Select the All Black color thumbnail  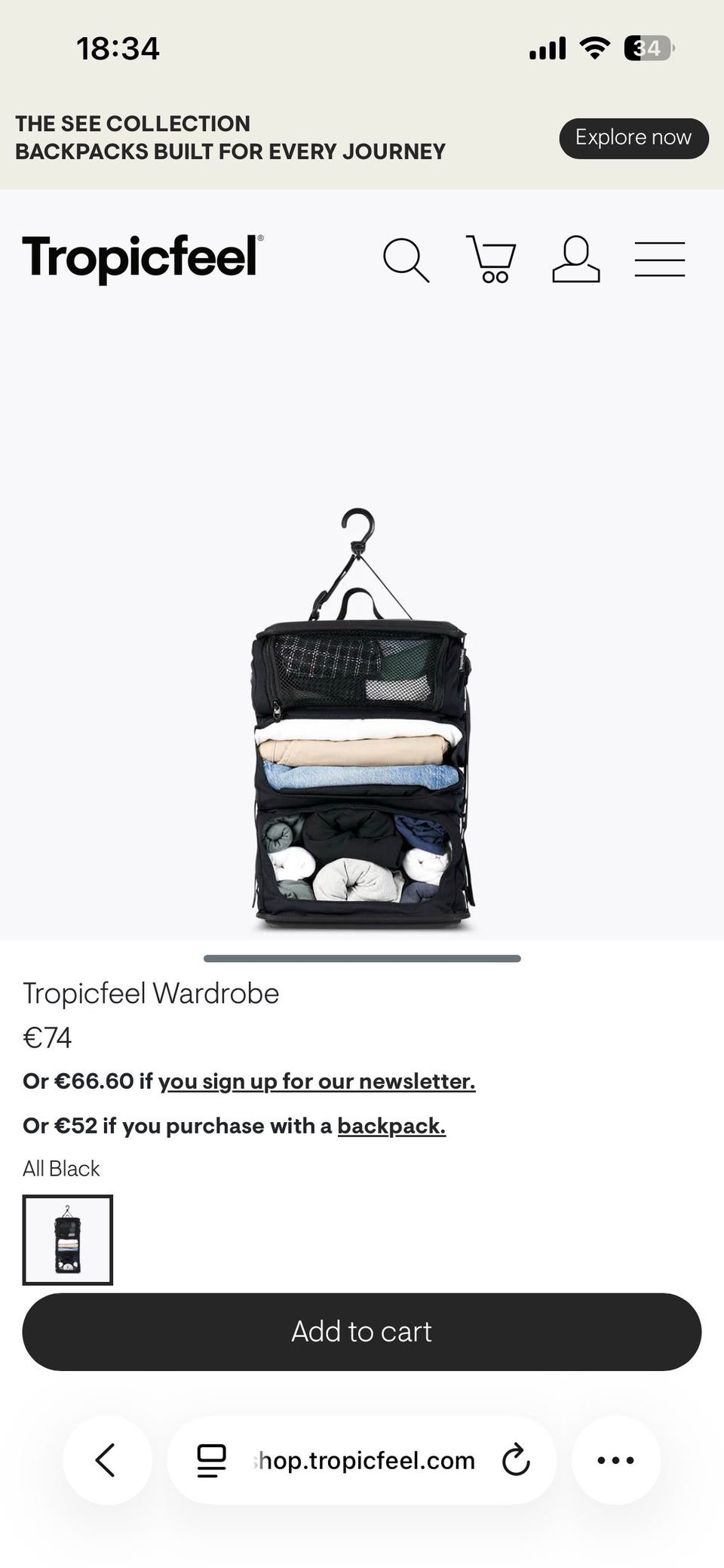pos(68,1240)
